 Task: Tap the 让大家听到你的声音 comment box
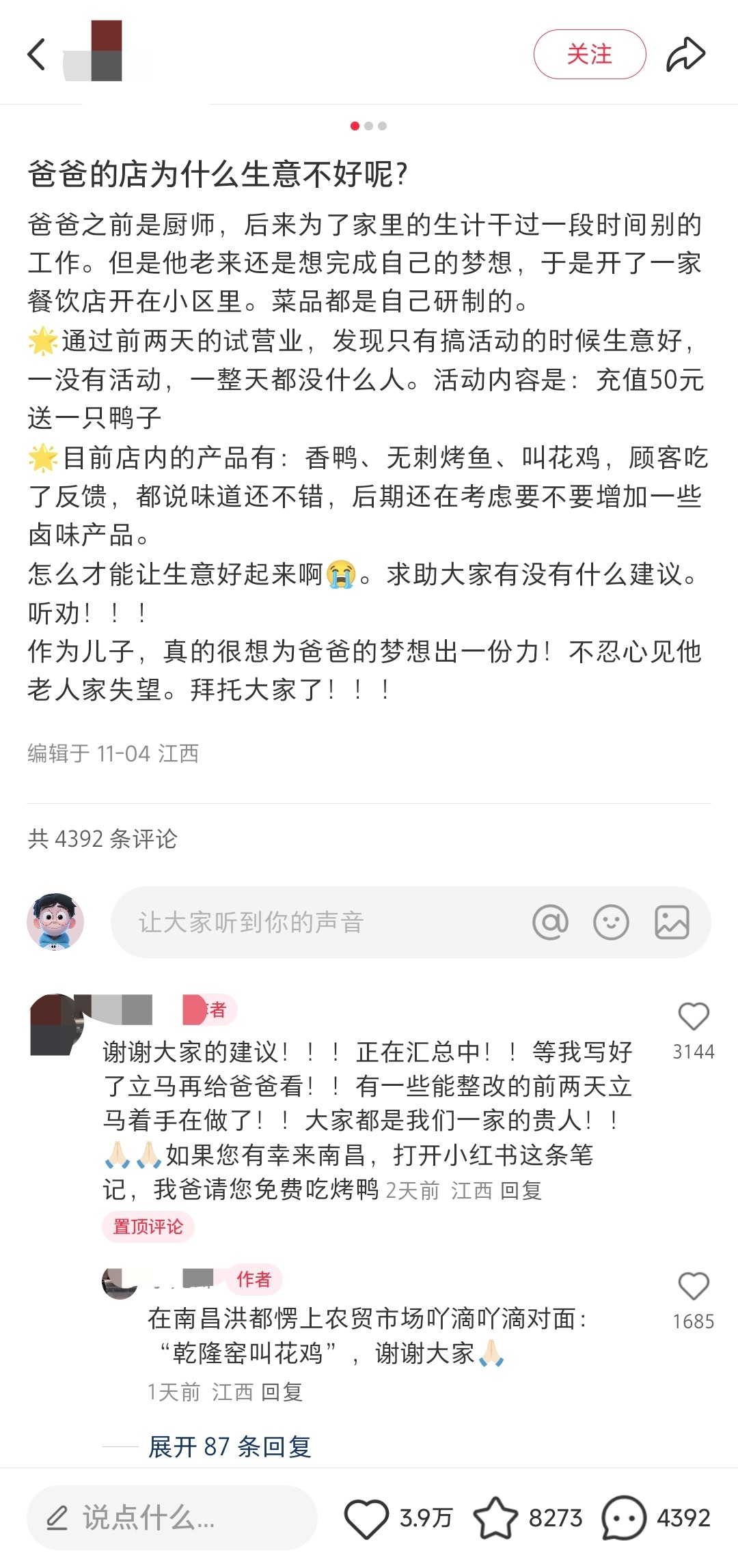point(314,922)
